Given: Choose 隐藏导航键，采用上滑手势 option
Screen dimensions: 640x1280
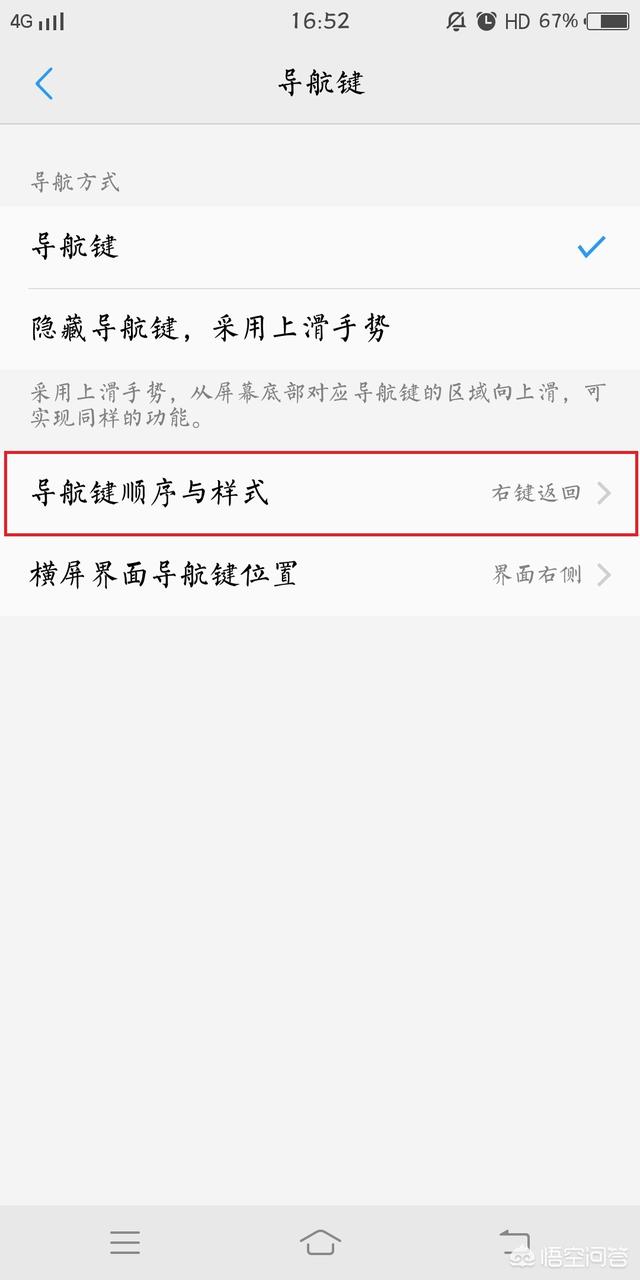Looking at the screenshot, I should click(x=320, y=328).
